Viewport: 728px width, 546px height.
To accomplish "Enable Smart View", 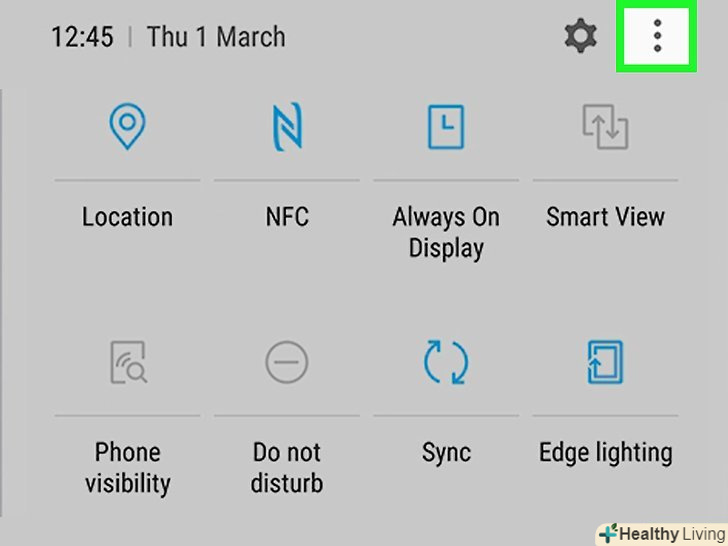I will [605, 129].
